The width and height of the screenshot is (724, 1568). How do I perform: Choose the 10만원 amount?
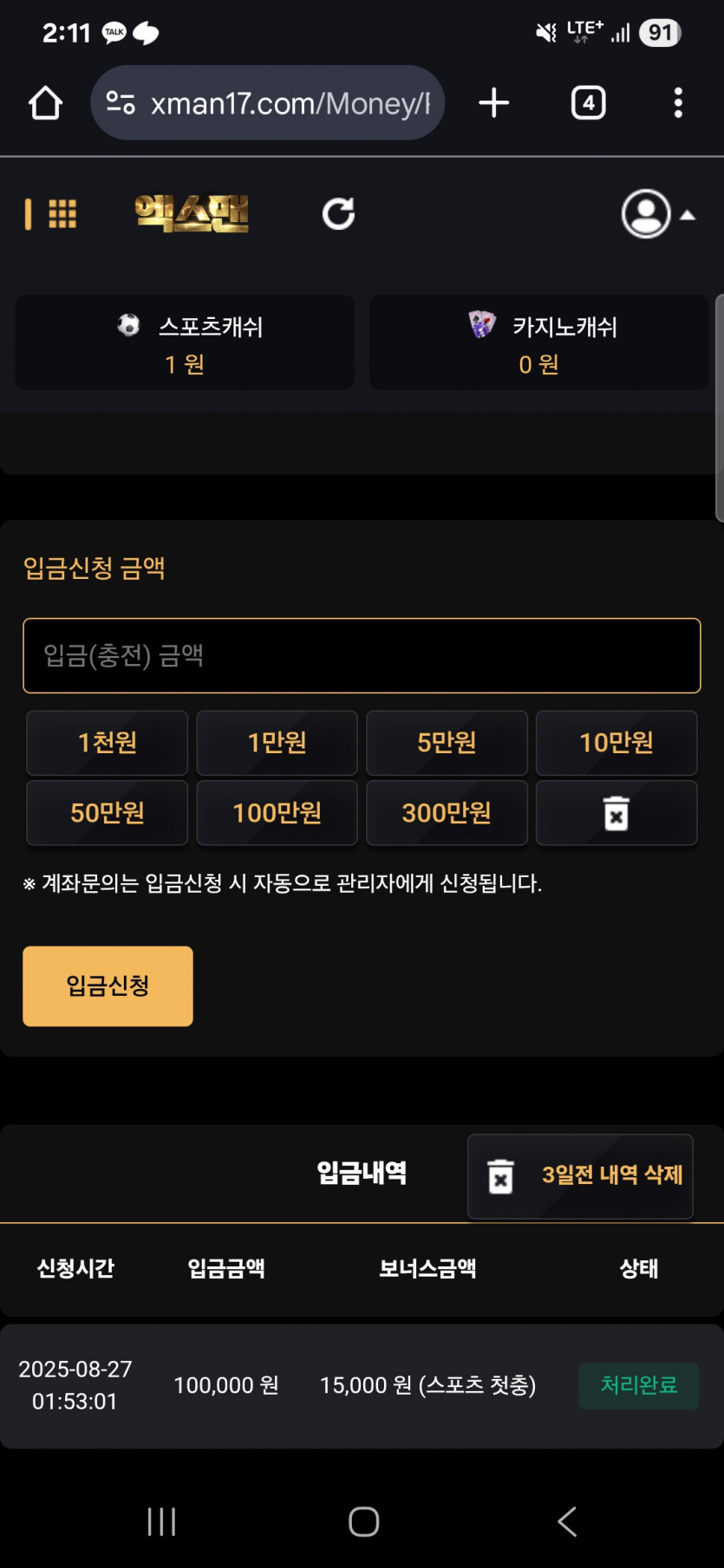(x=616, y=743)
